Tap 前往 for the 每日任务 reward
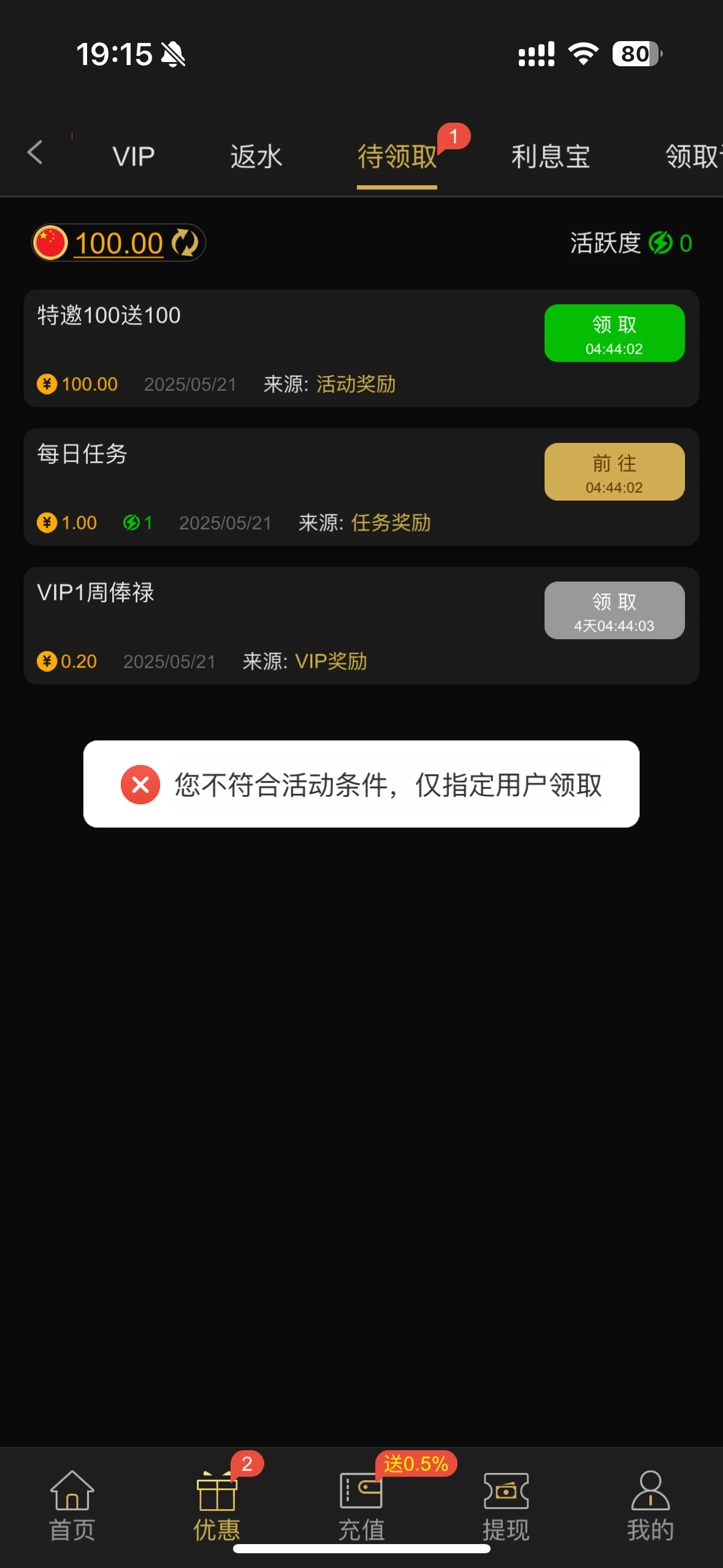This screenshot has width=723, height=1568. pyautogui.click(x=614, y=472)
